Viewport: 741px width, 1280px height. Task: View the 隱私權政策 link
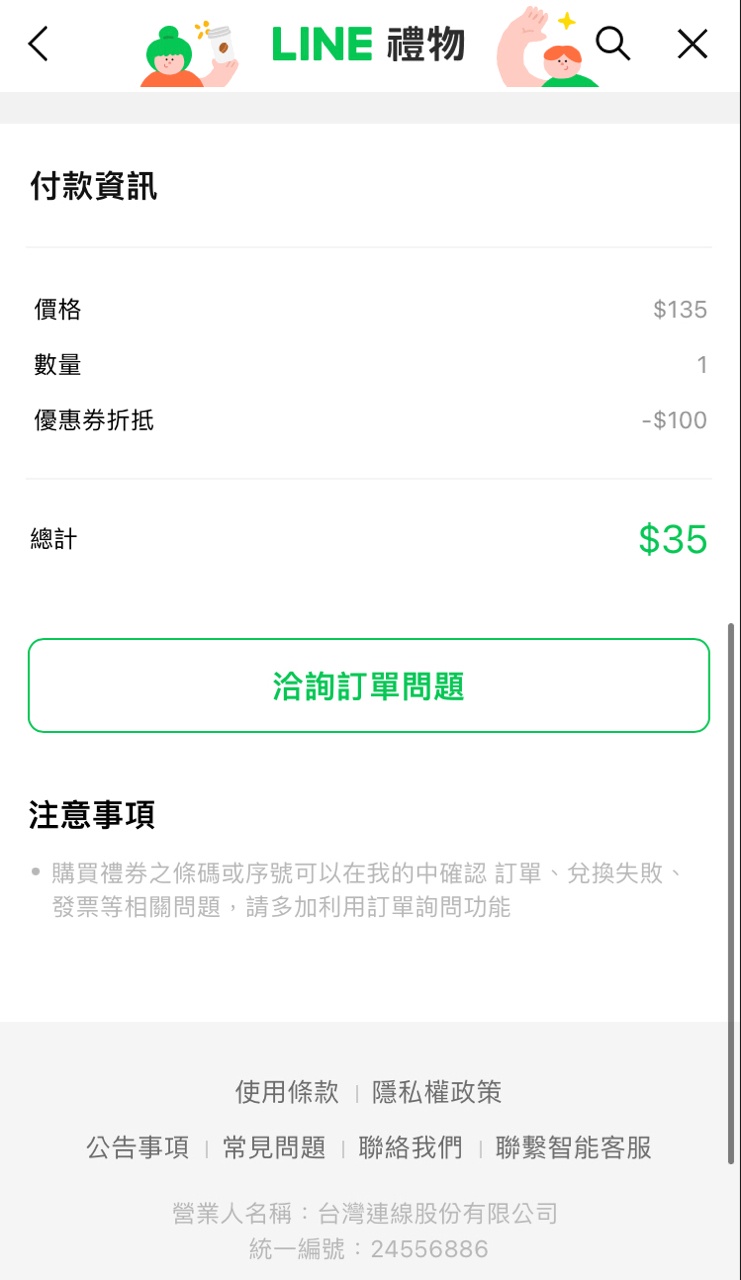(x=437, y=1092)
